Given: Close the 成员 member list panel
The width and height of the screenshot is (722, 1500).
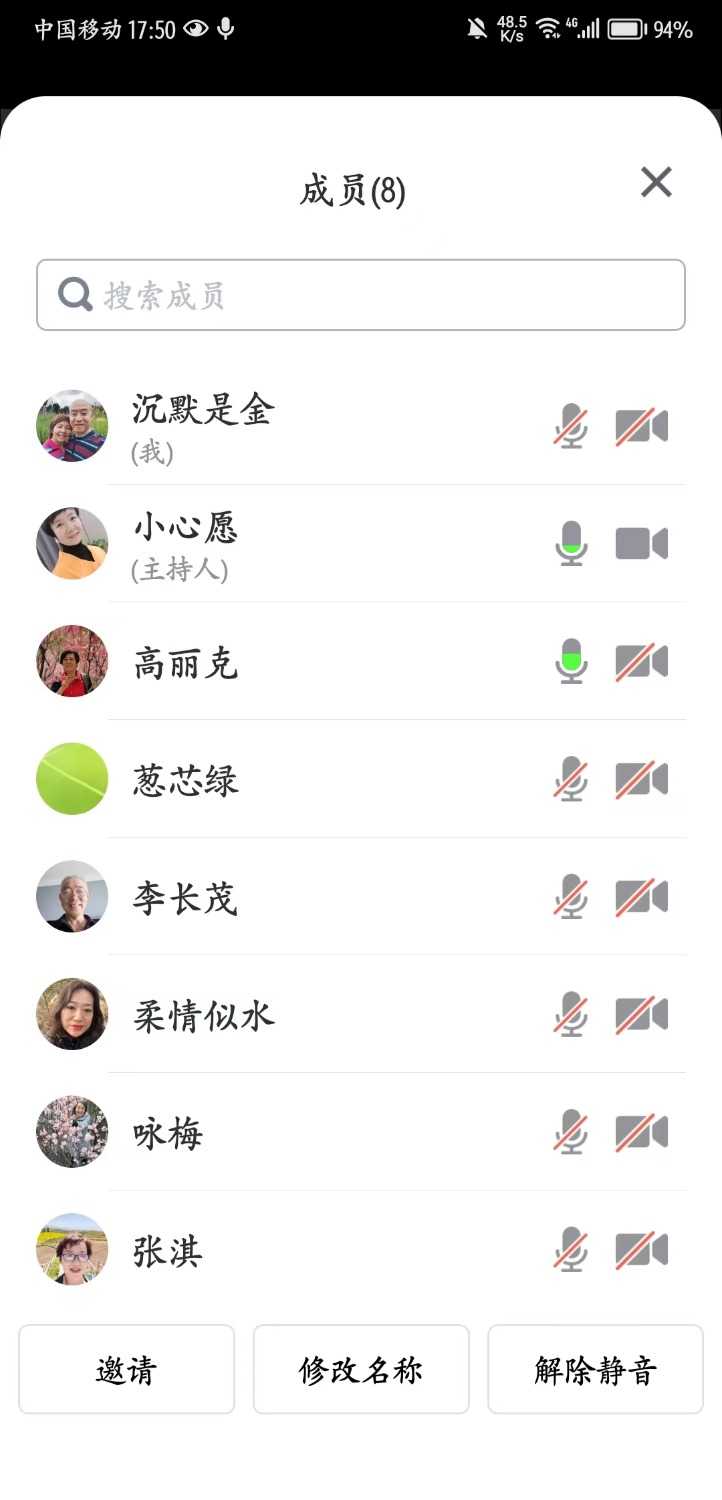Looking at the screenshot, I should click(656, 183).
